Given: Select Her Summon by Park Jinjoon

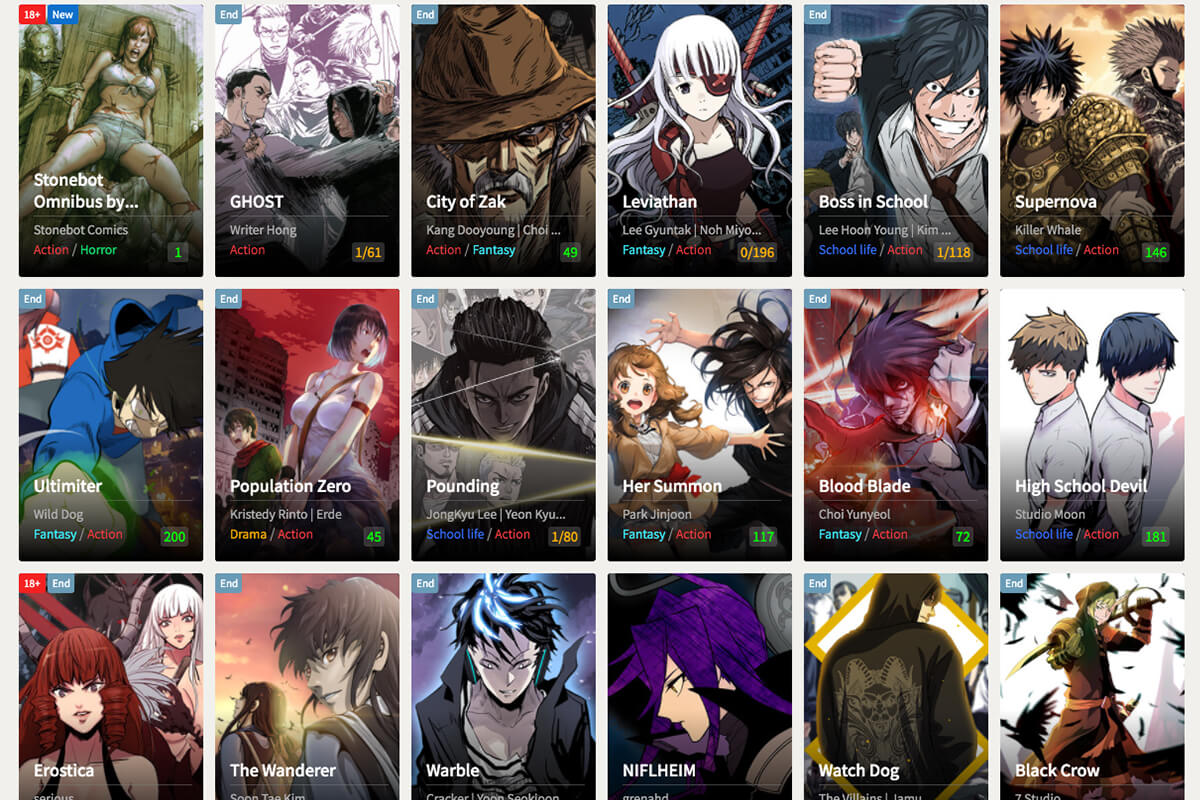Looking at the screenshot, I should click(x=699, y=425).
